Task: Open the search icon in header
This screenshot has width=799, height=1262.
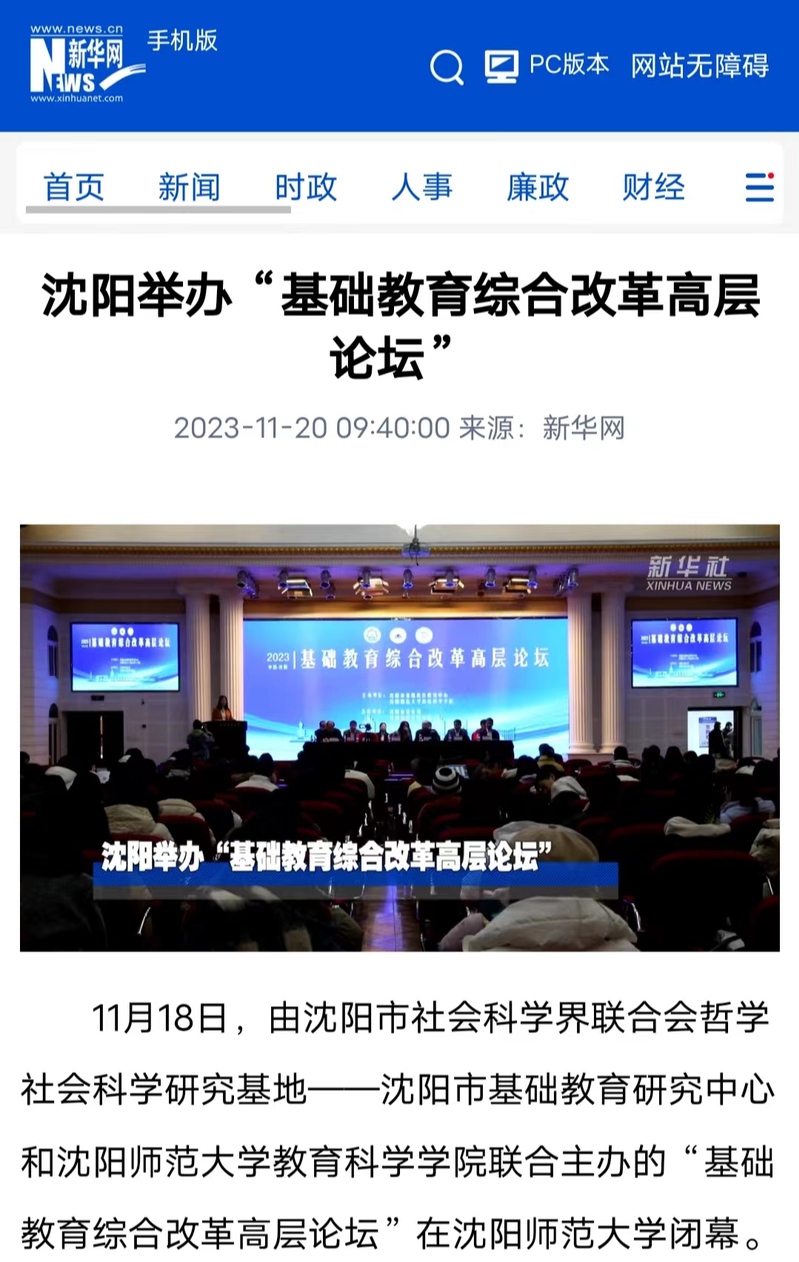Action: (x=447, y=67)
